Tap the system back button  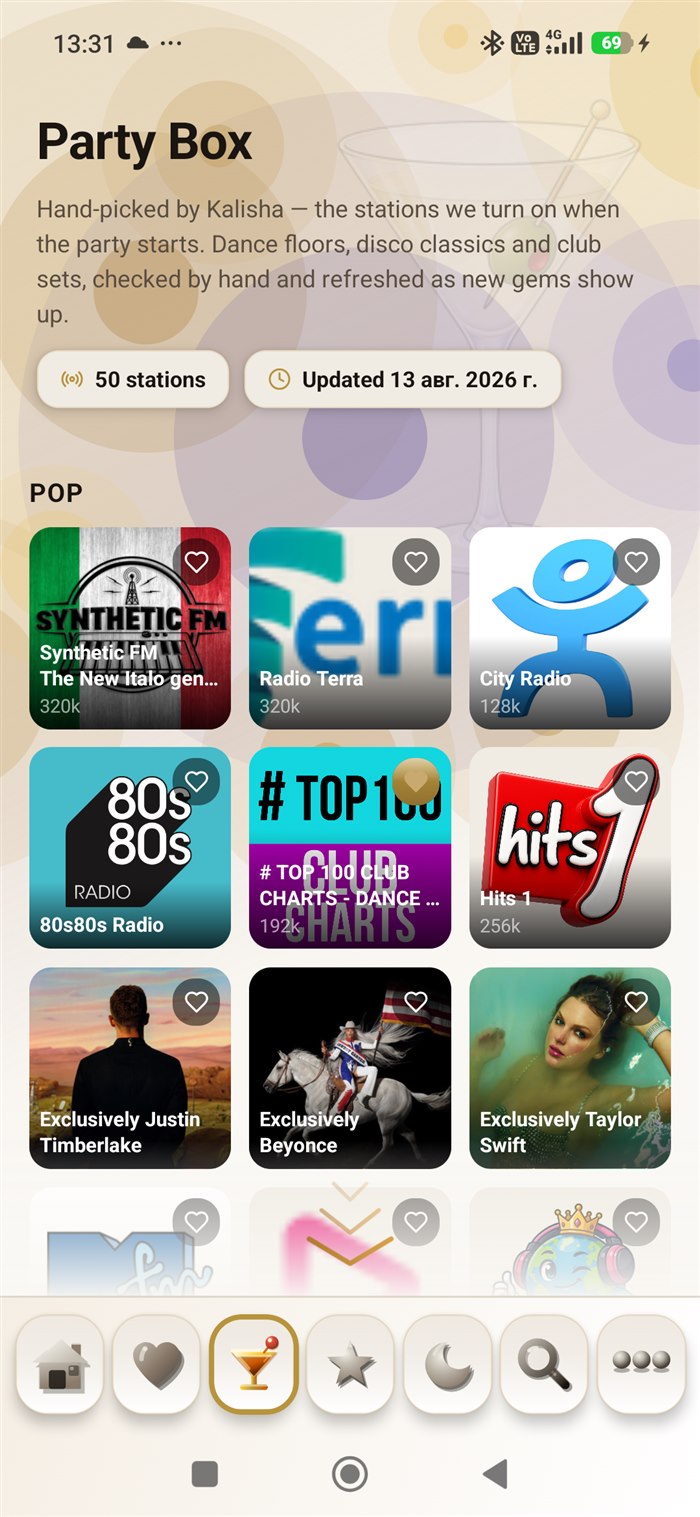point(495,1473)
